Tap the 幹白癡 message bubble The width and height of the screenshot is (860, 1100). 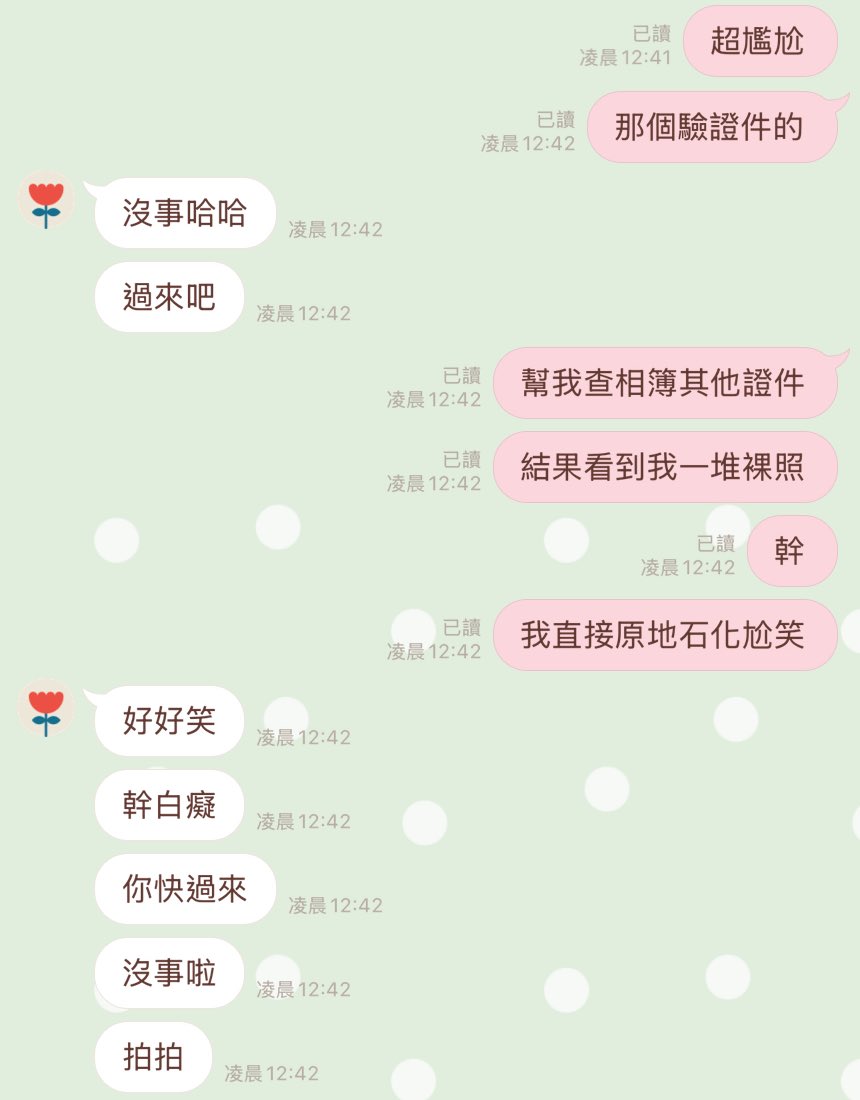click(168, 804)
